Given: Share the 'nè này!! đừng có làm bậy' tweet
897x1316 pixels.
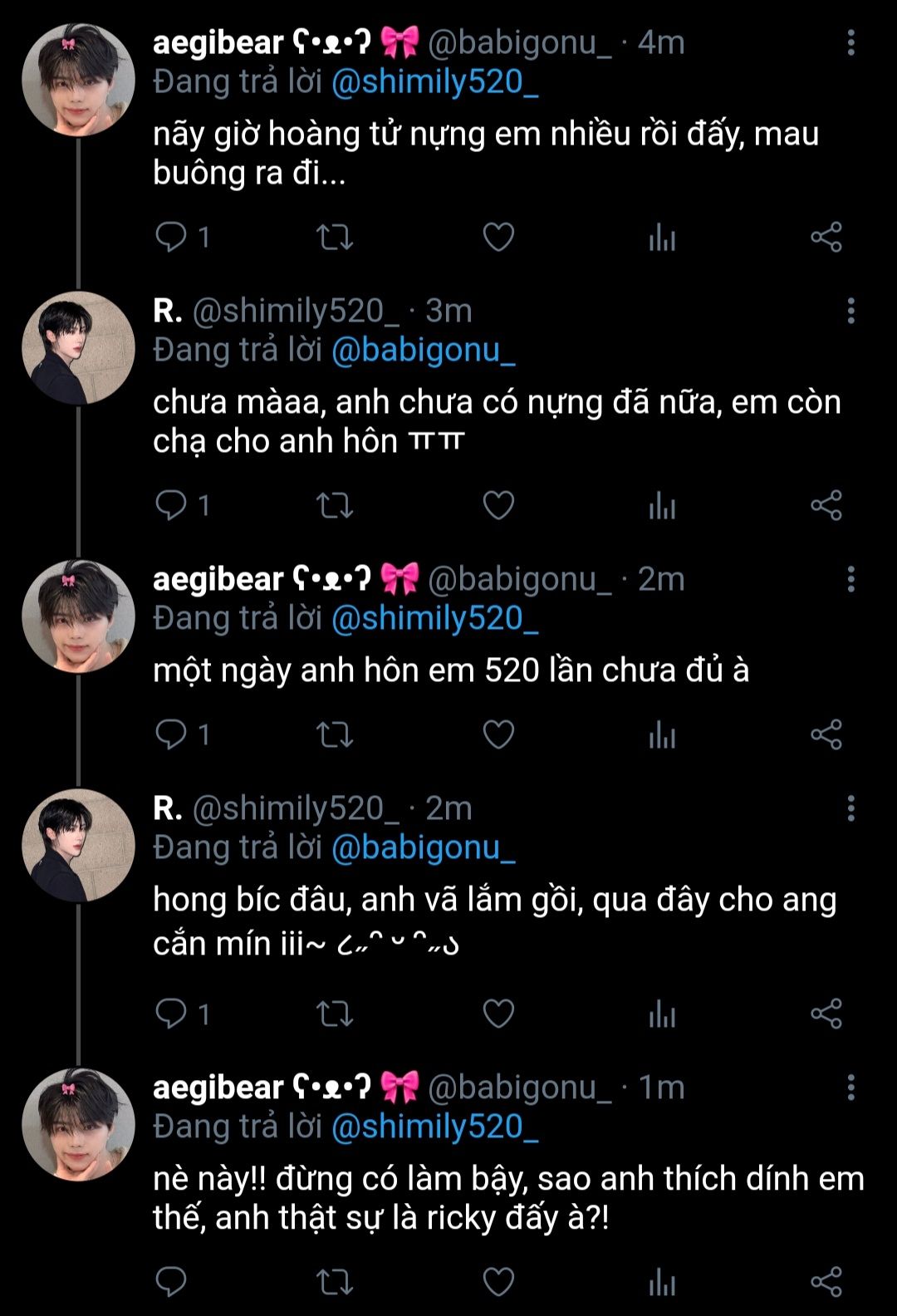Looking at the screenshot, I should [826, 1282].
